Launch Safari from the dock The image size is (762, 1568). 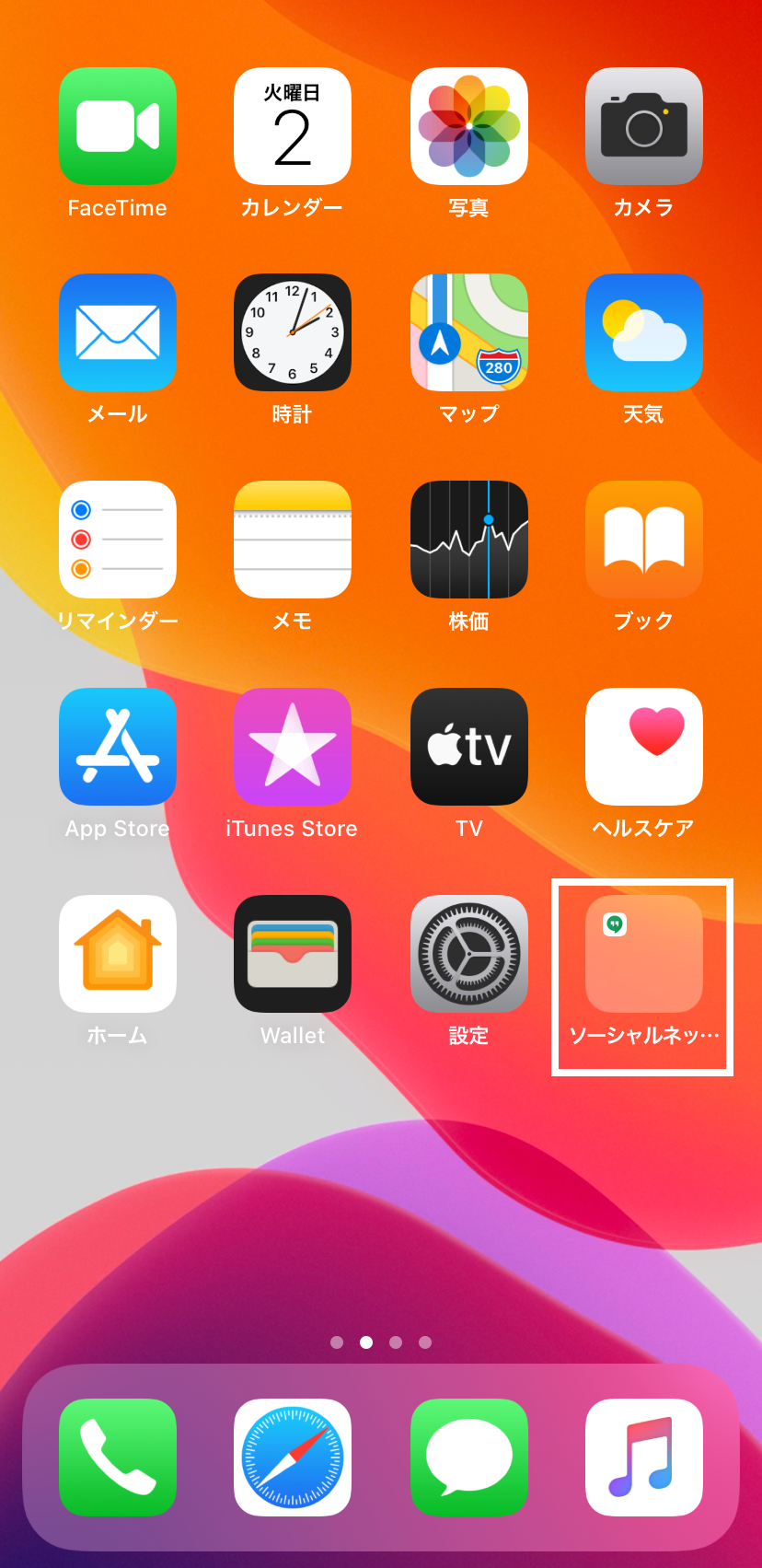293,1458
